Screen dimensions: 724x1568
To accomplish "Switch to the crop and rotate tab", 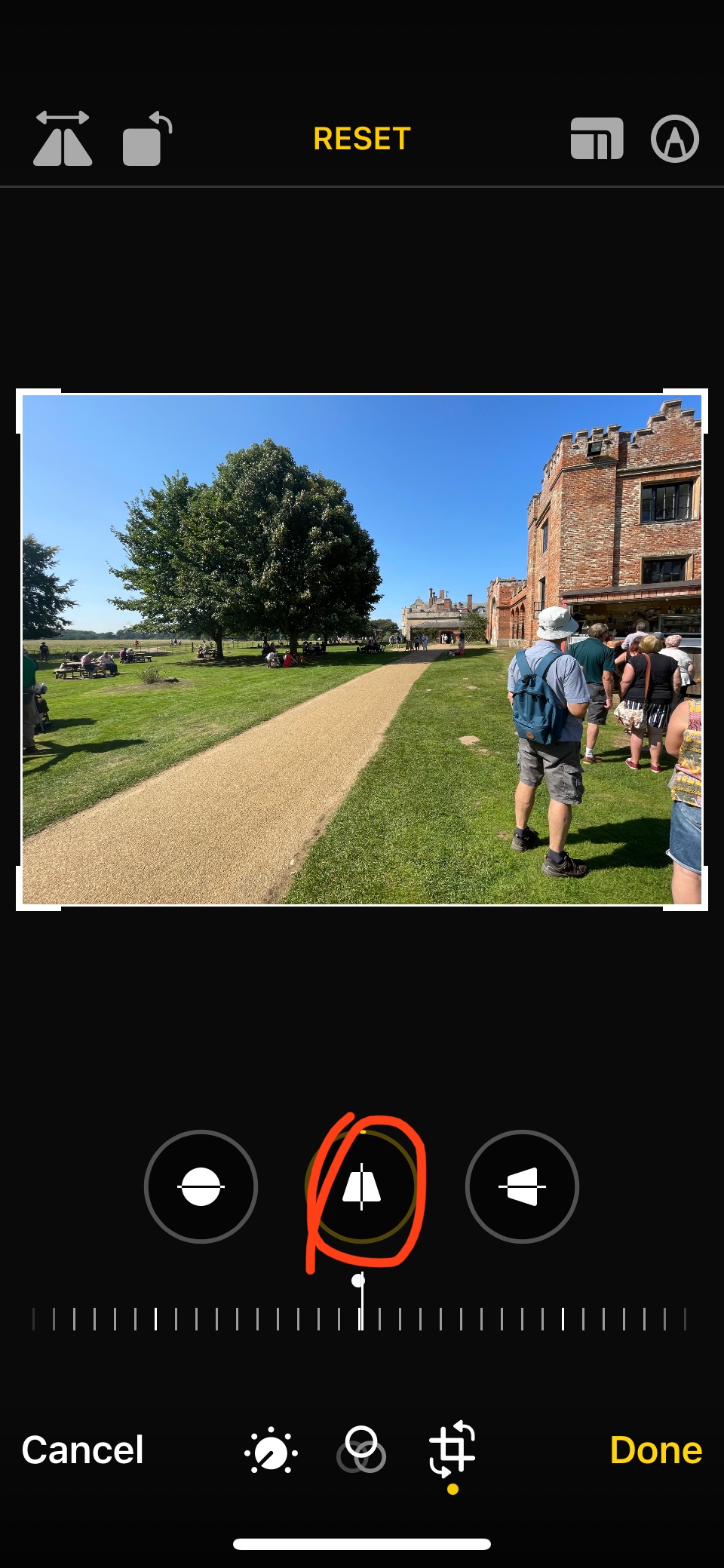I will [452, 1450].
